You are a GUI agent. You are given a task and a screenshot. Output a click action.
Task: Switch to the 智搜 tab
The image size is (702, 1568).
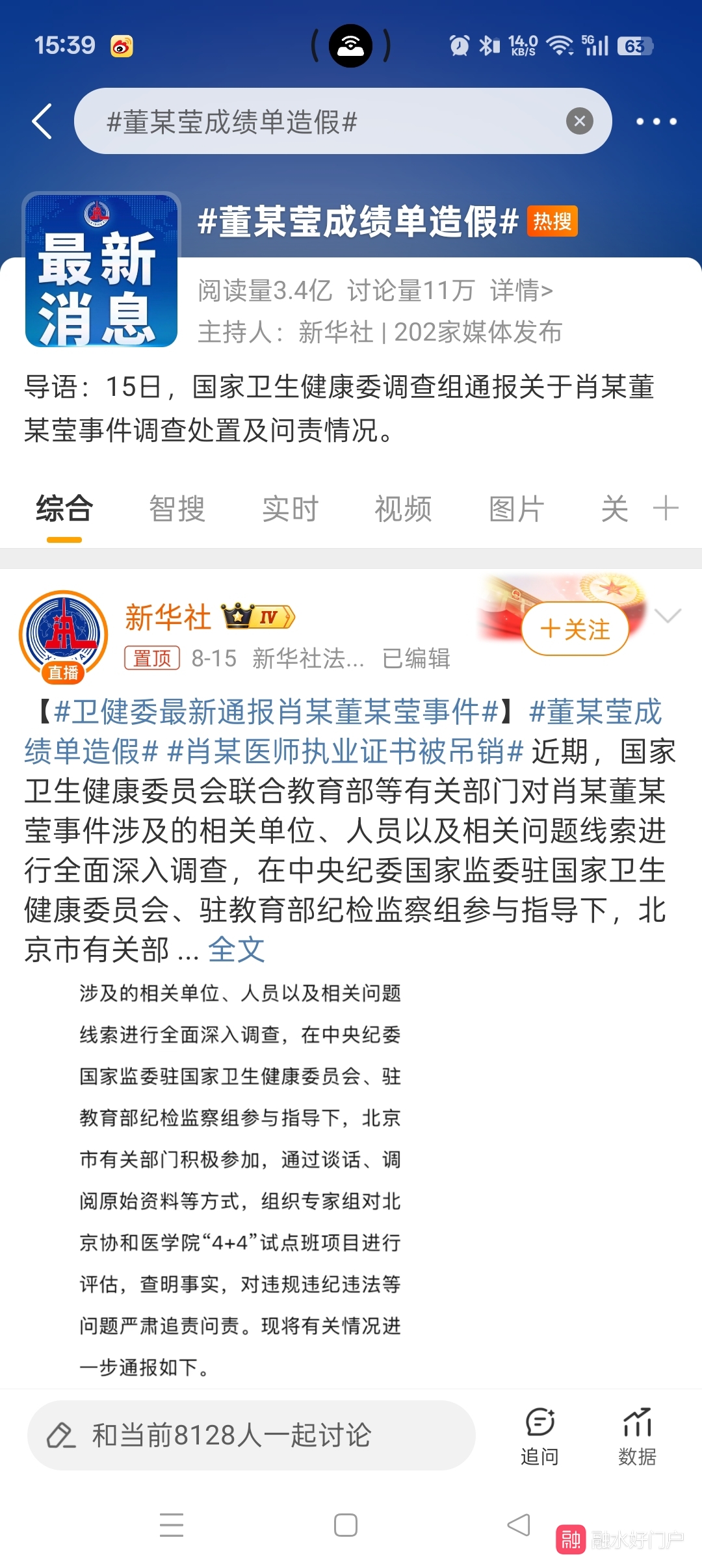point(177,508)
